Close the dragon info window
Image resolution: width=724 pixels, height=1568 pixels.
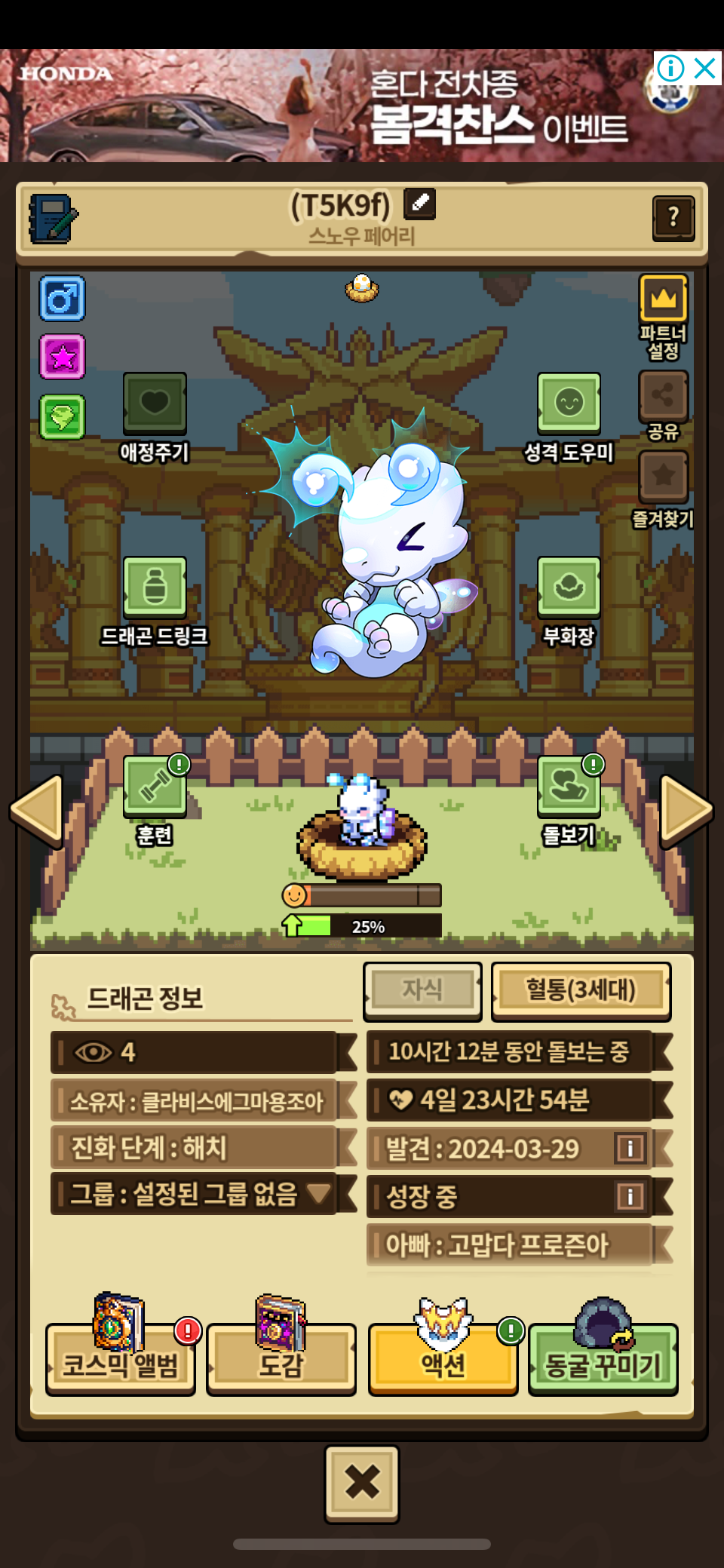click(x=362, y=1483)
